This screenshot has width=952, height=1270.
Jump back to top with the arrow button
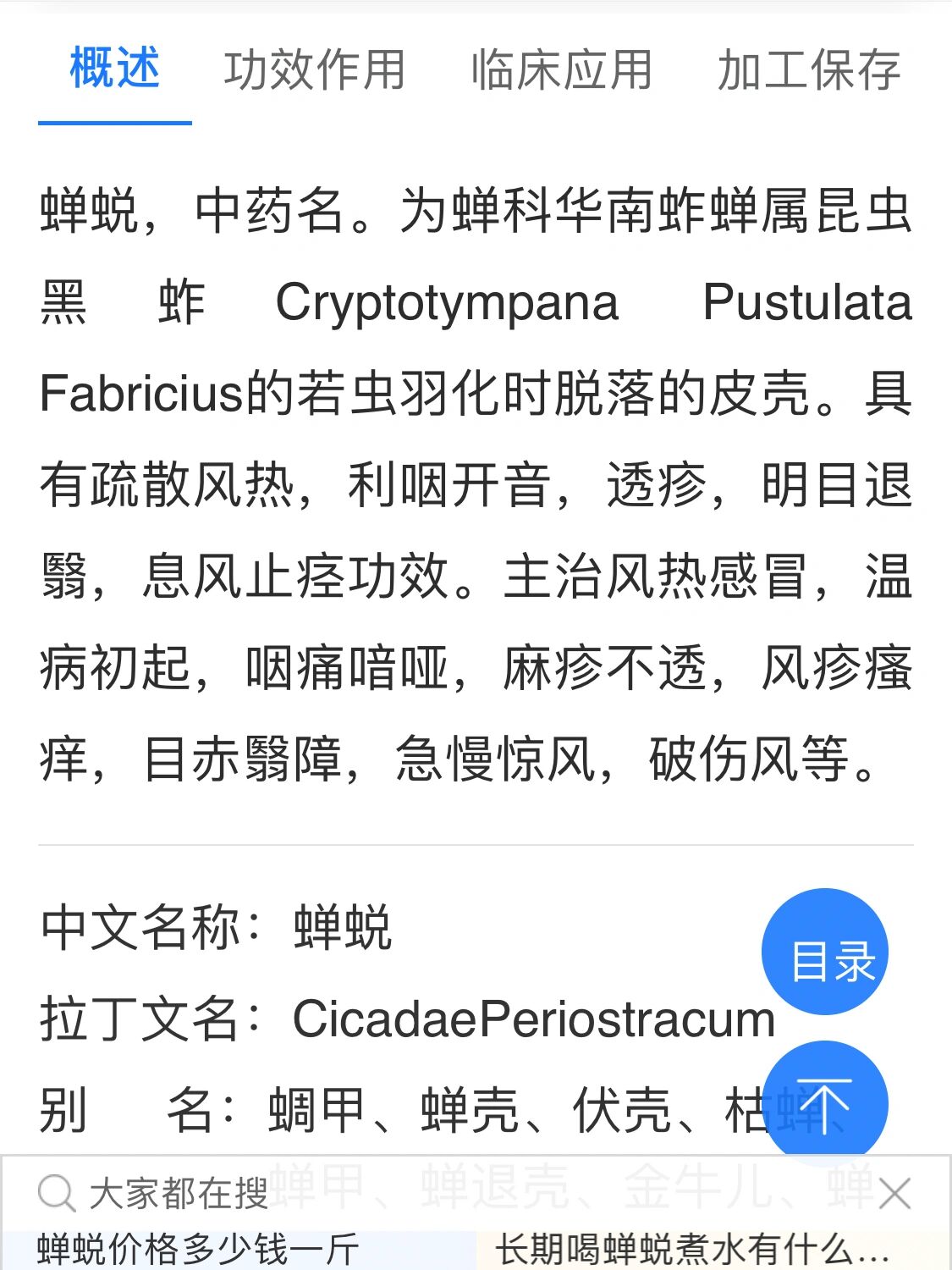coord(824,1103)
